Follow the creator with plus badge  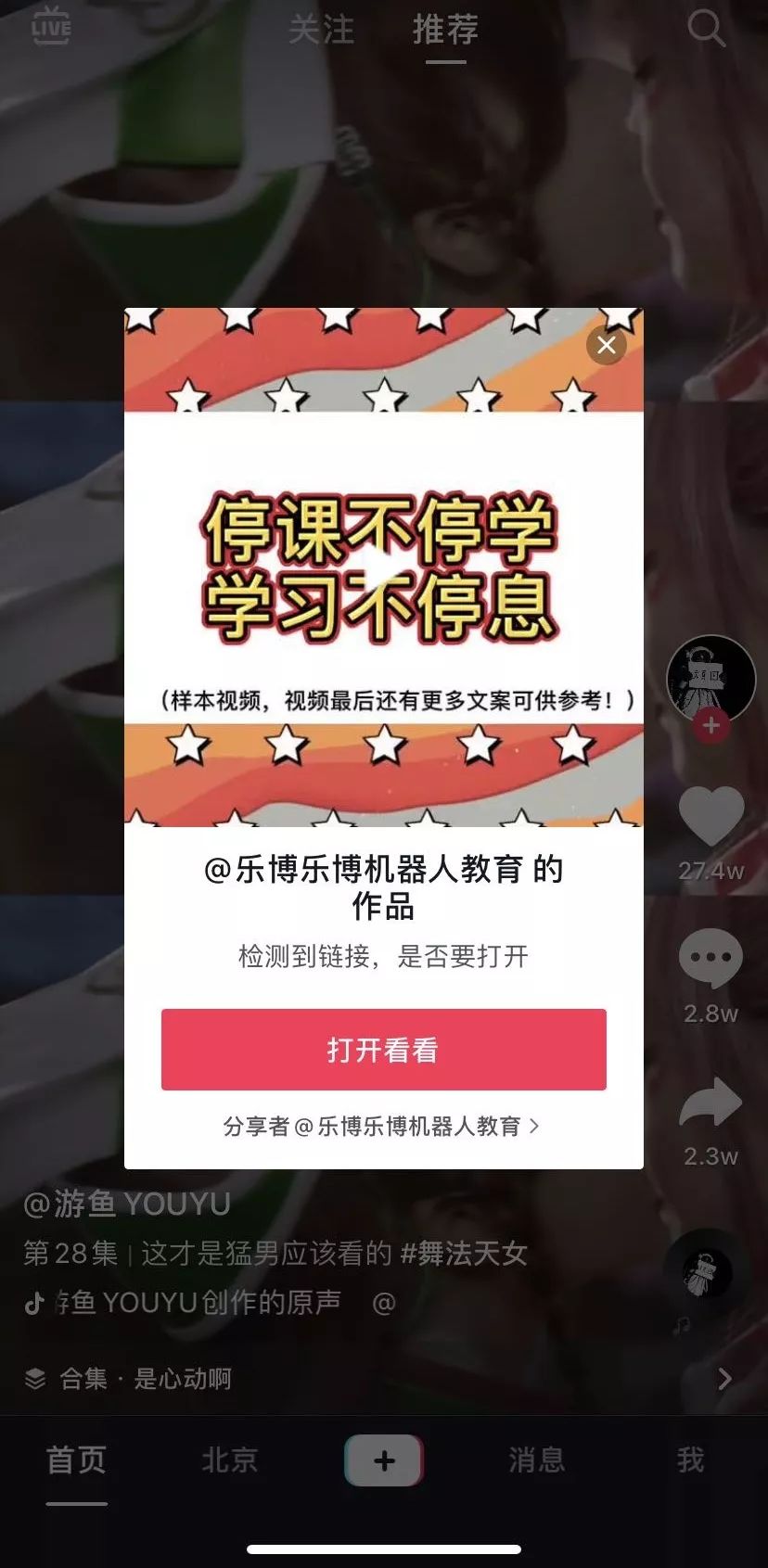[711, 726]
